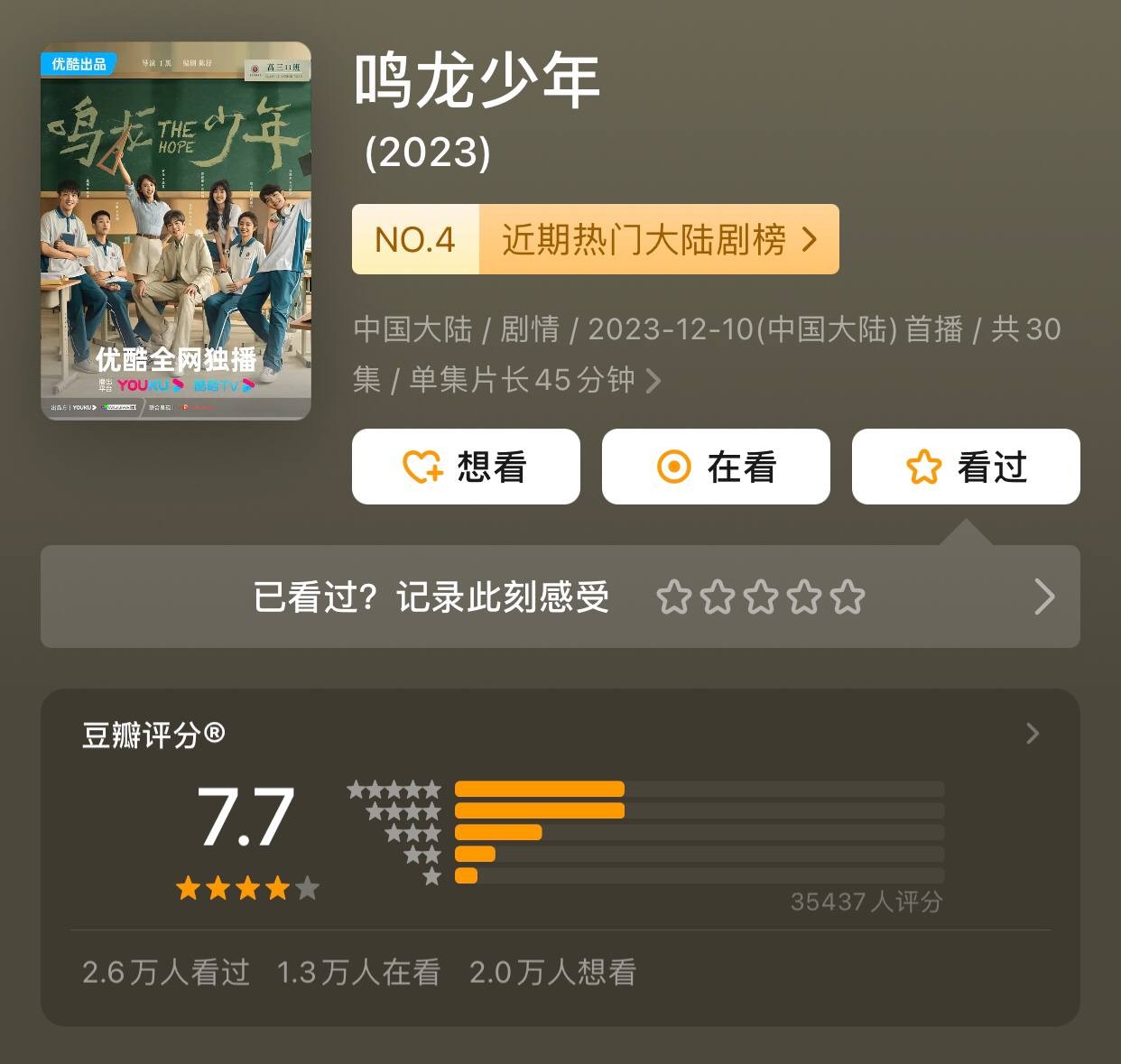
Task: Open the 鸣龙少年 poster image
Action: click(176, 231)
